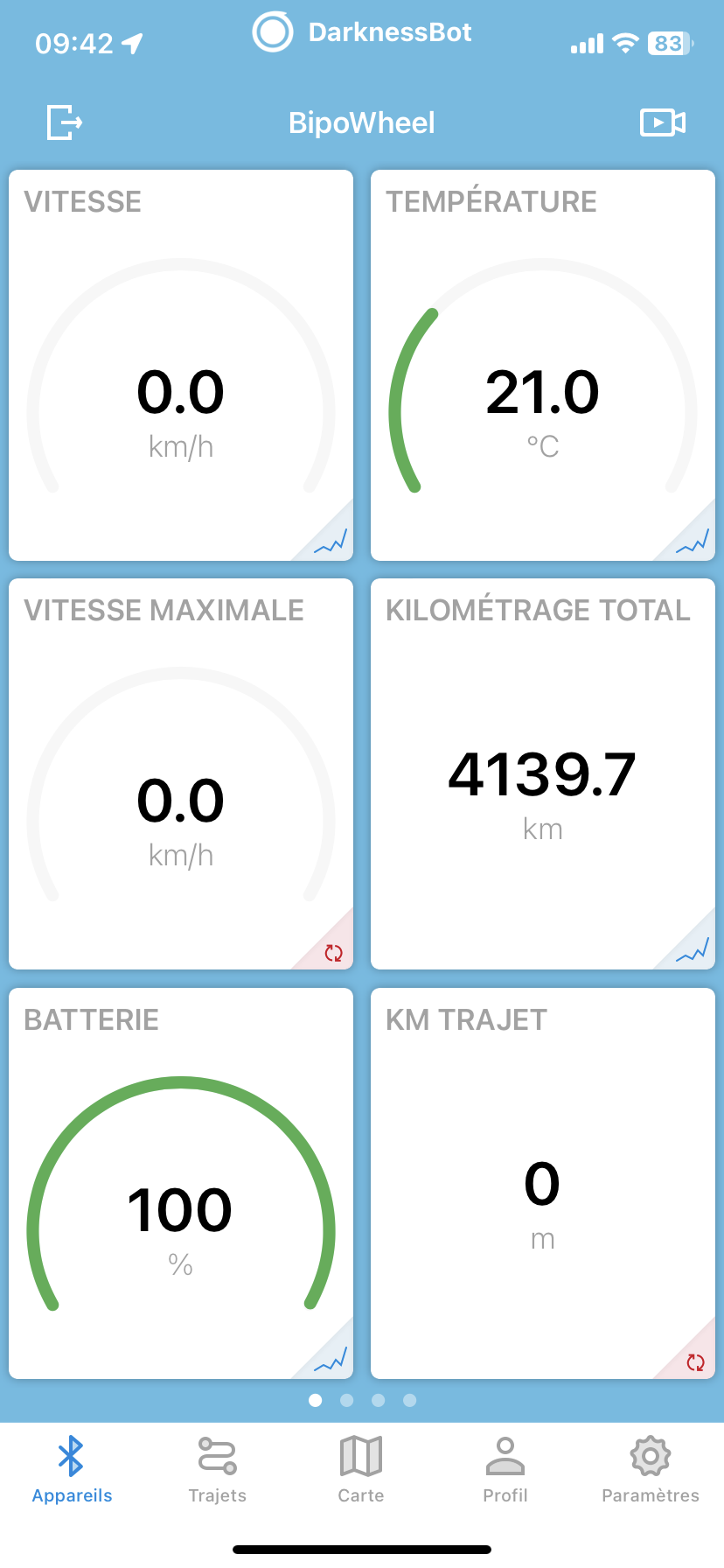Open the chart for the Vitesse card
This screenshot has height=1568, width=724.
point(331,541)
